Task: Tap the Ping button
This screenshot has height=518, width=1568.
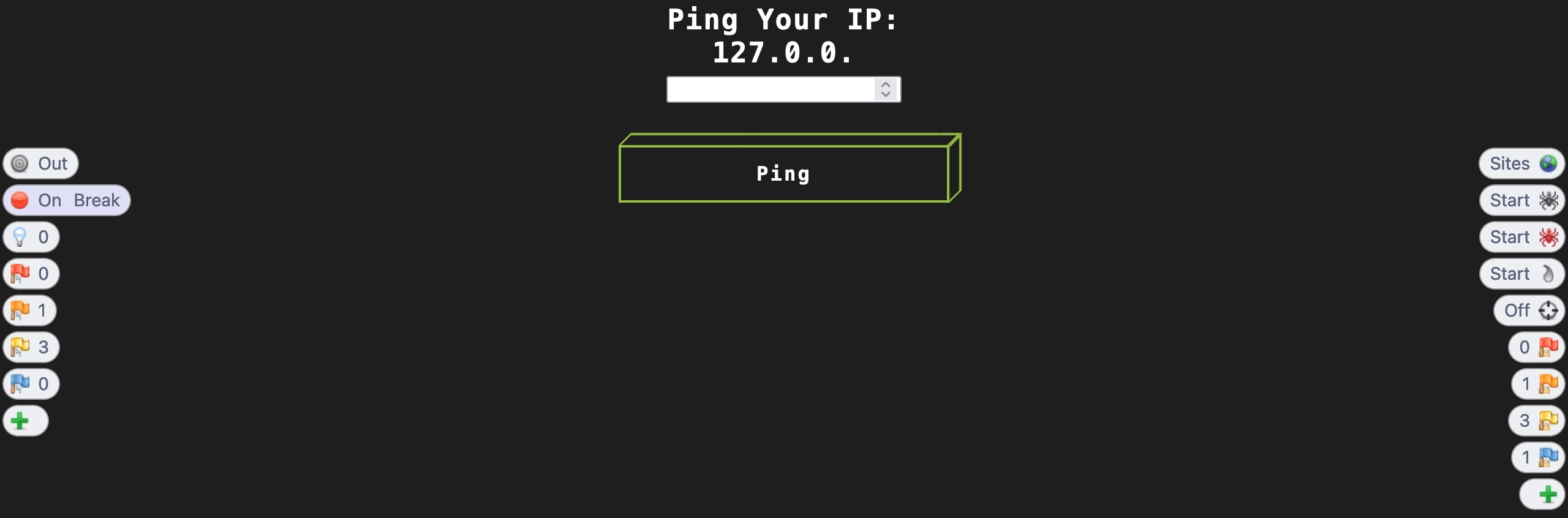Action: (783, 174)
